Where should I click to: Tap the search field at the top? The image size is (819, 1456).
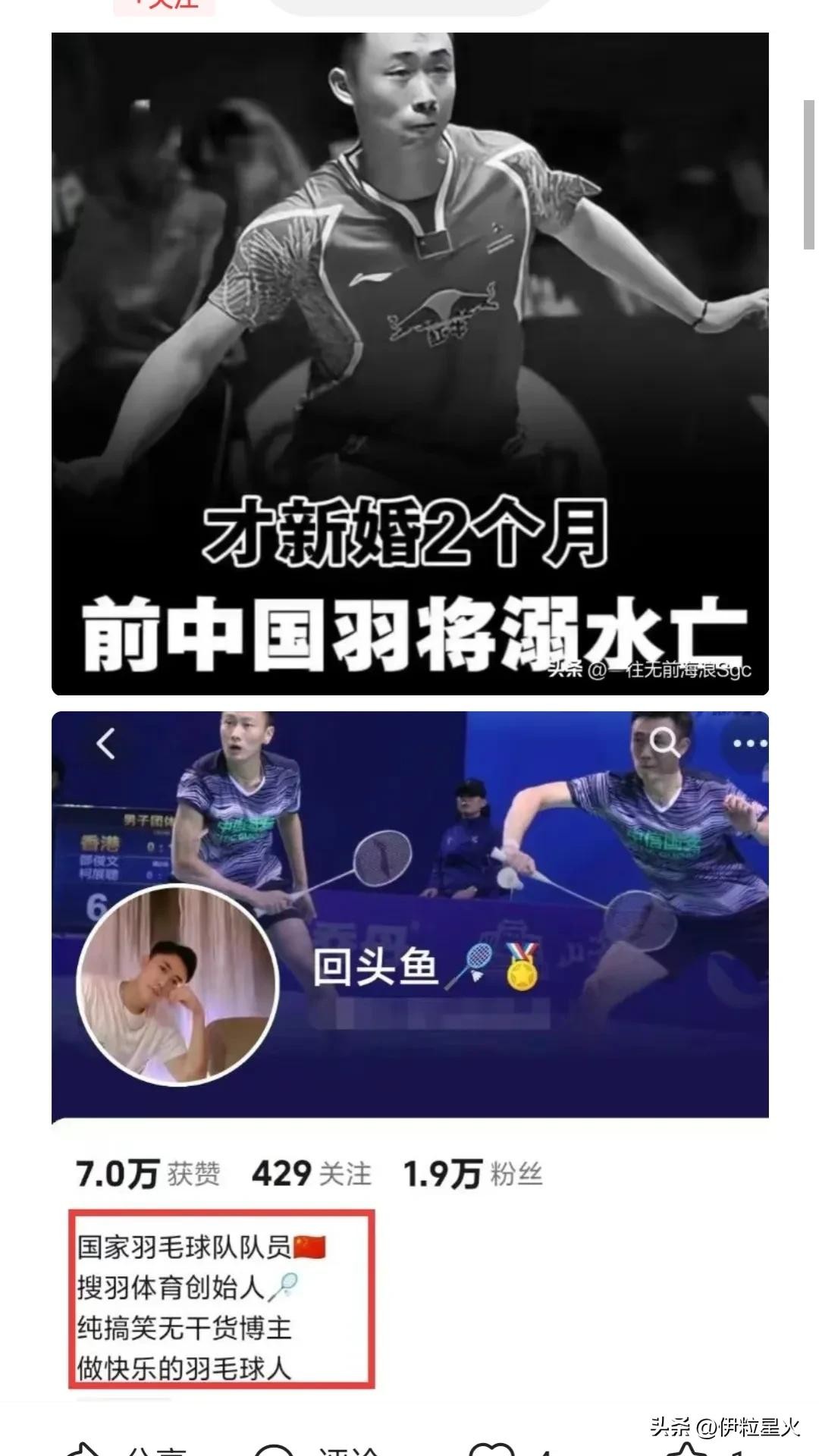click(x=409, y=6)
